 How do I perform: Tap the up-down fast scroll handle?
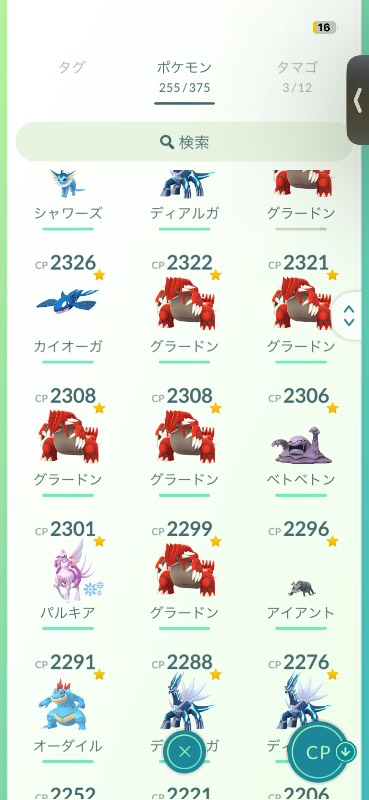pos(350,316)
